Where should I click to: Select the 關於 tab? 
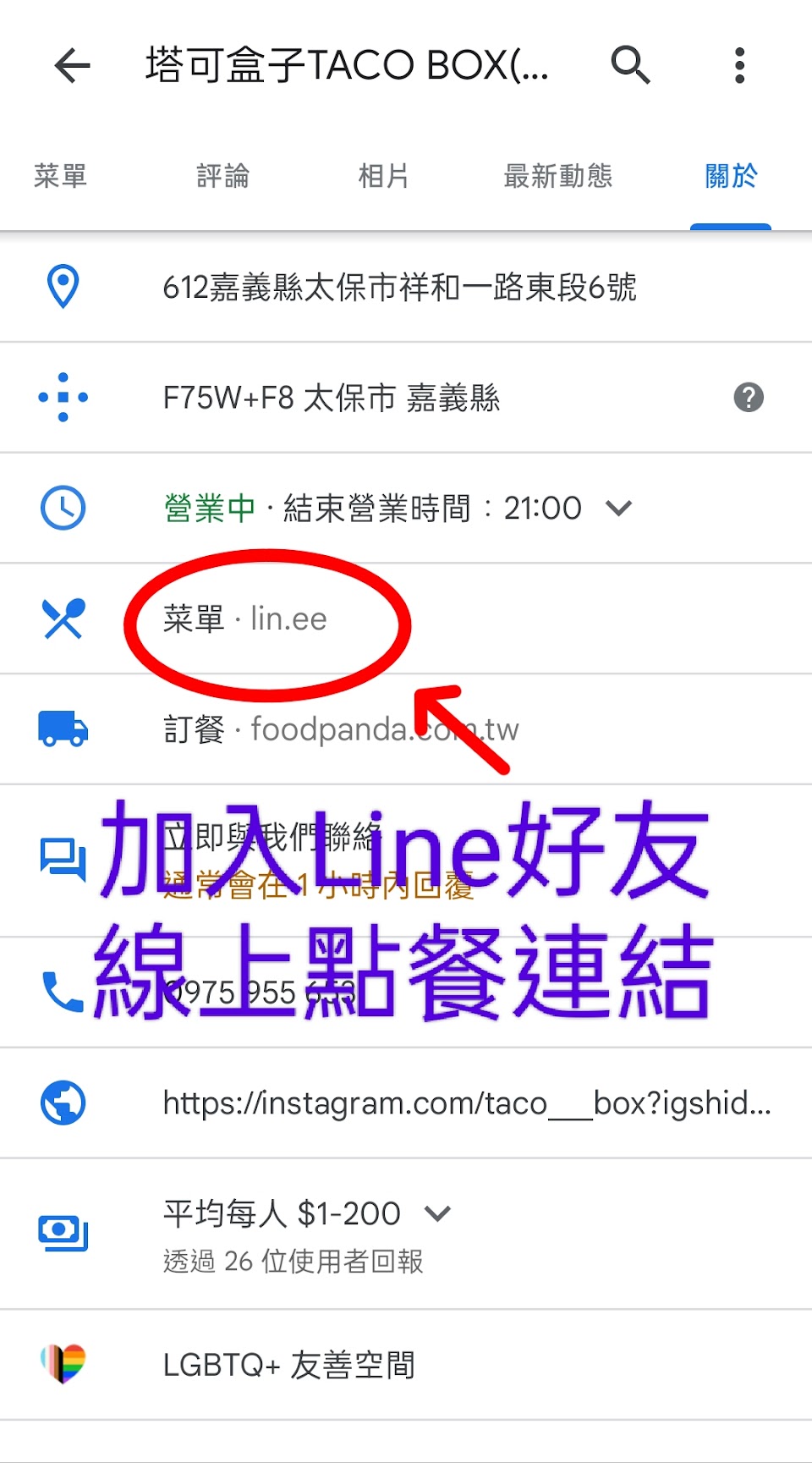[731, 176]
